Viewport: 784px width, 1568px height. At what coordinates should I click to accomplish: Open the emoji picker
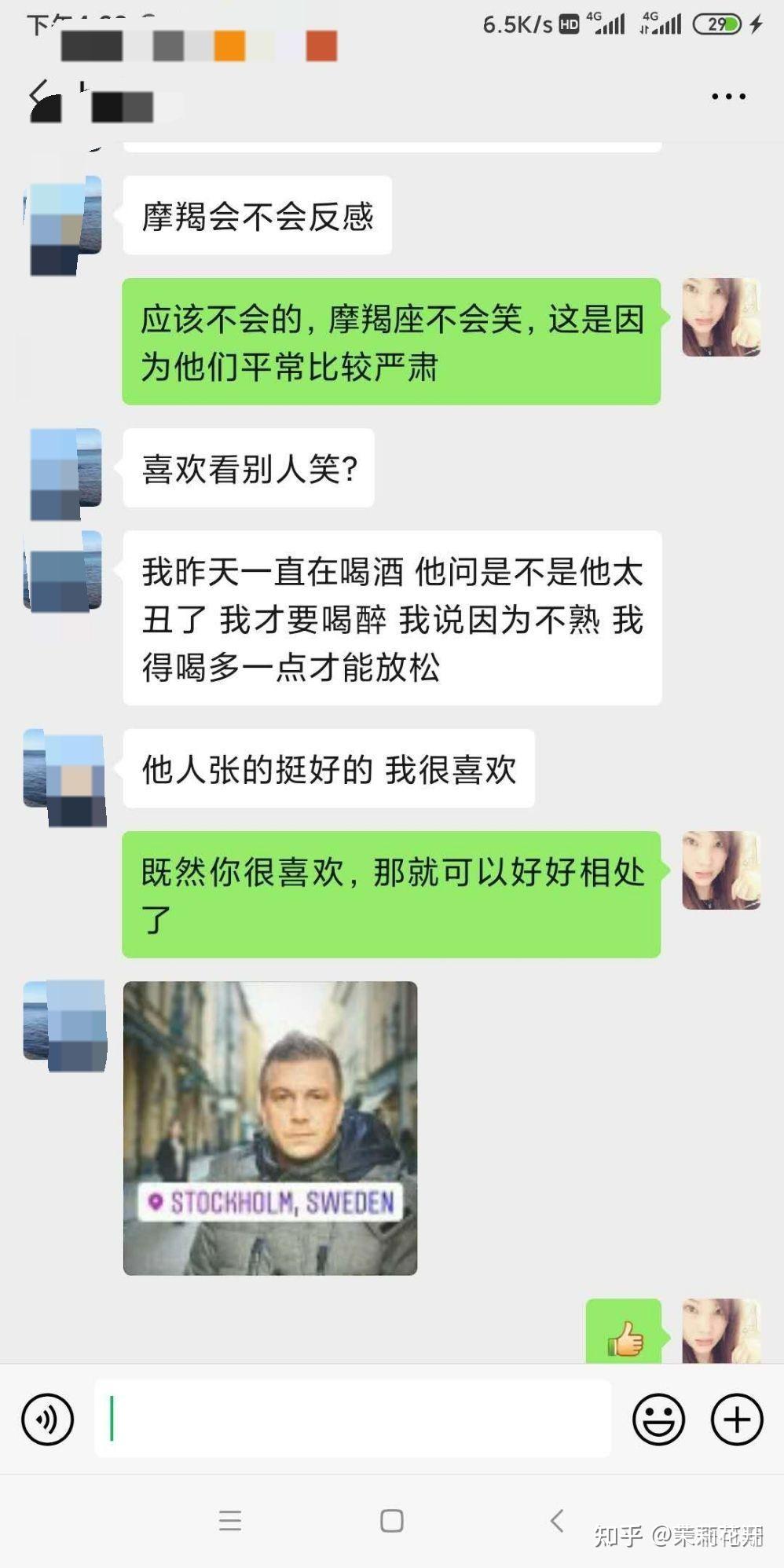point(658,1420)
